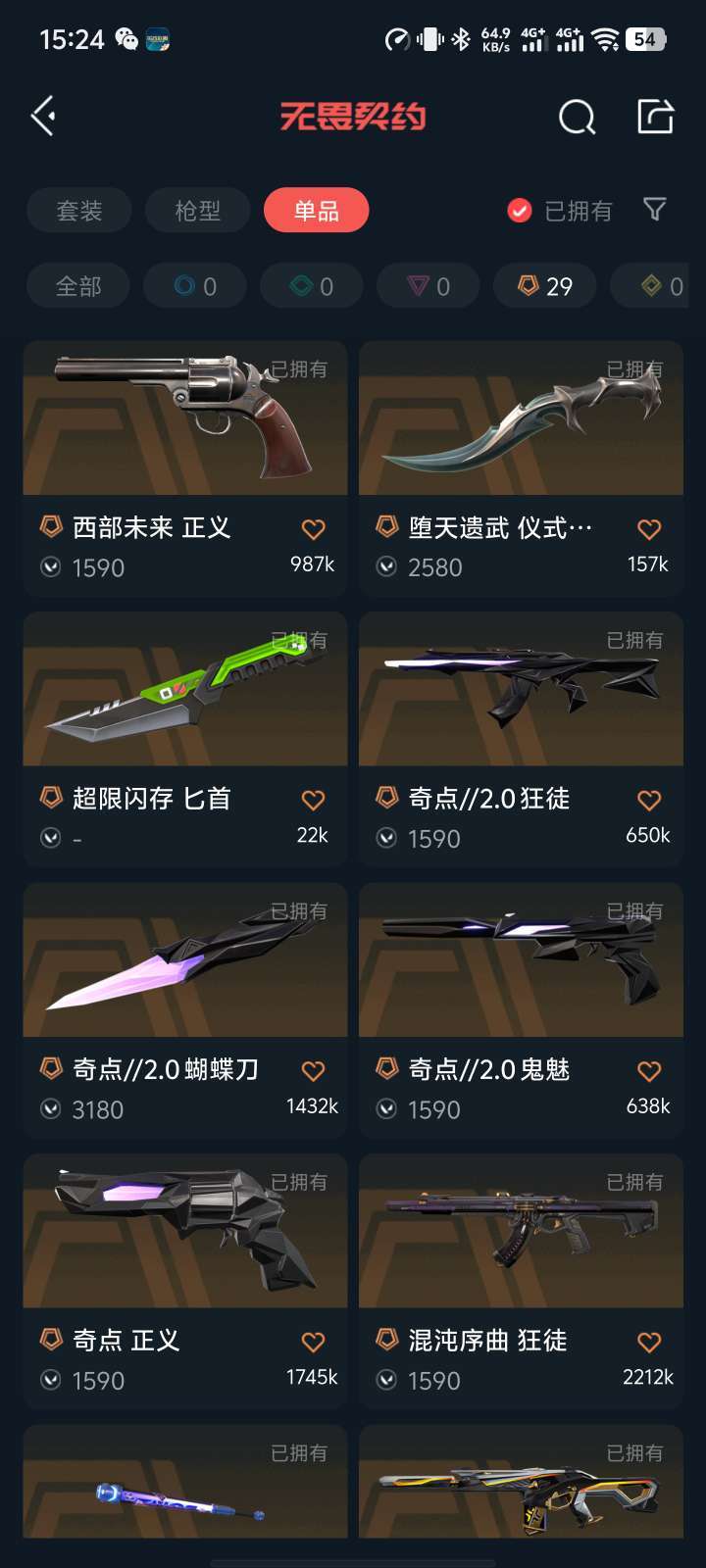The width and height of the screenshot is (706, 1568).
Task: Switch to the 套装 tab
Action: 78,210
